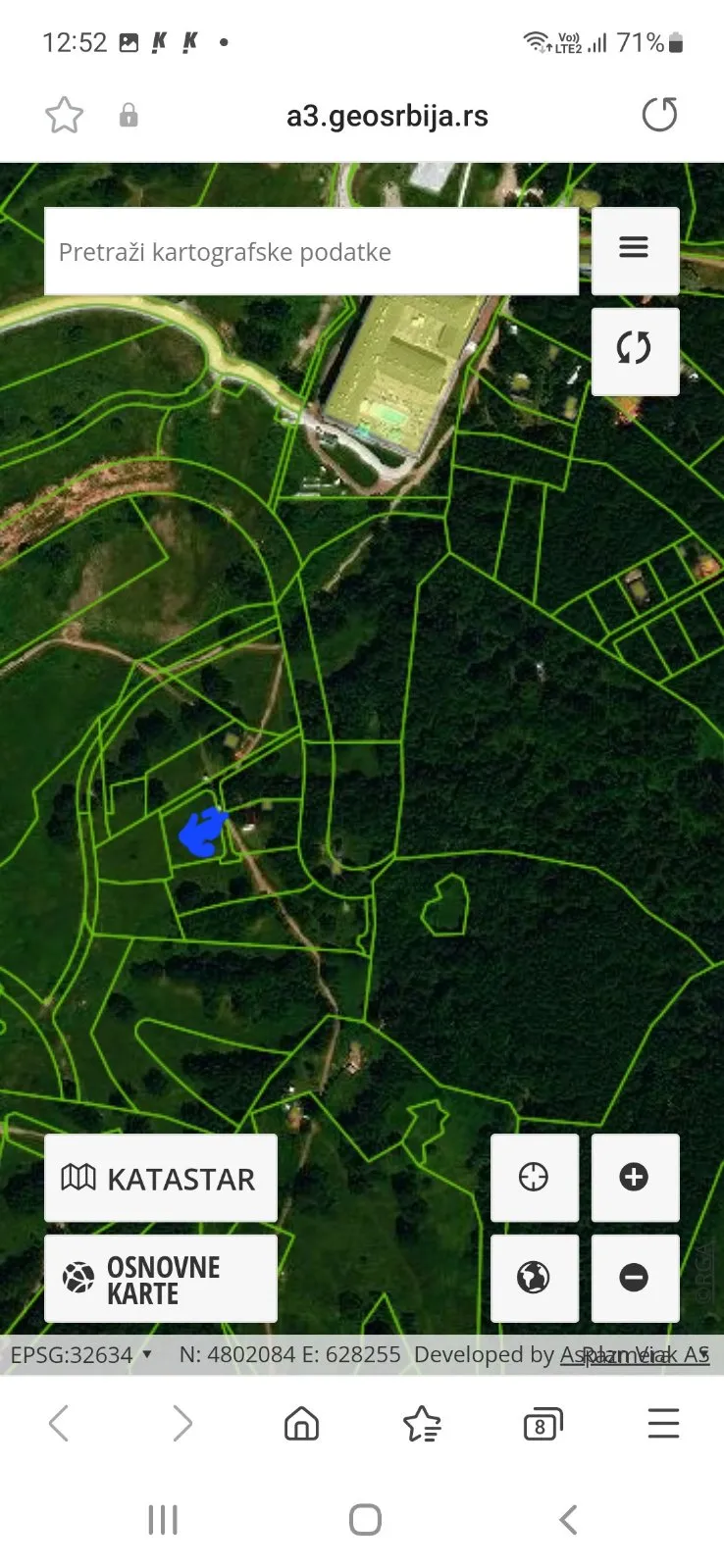Select the crosshair location icon

535,1178
